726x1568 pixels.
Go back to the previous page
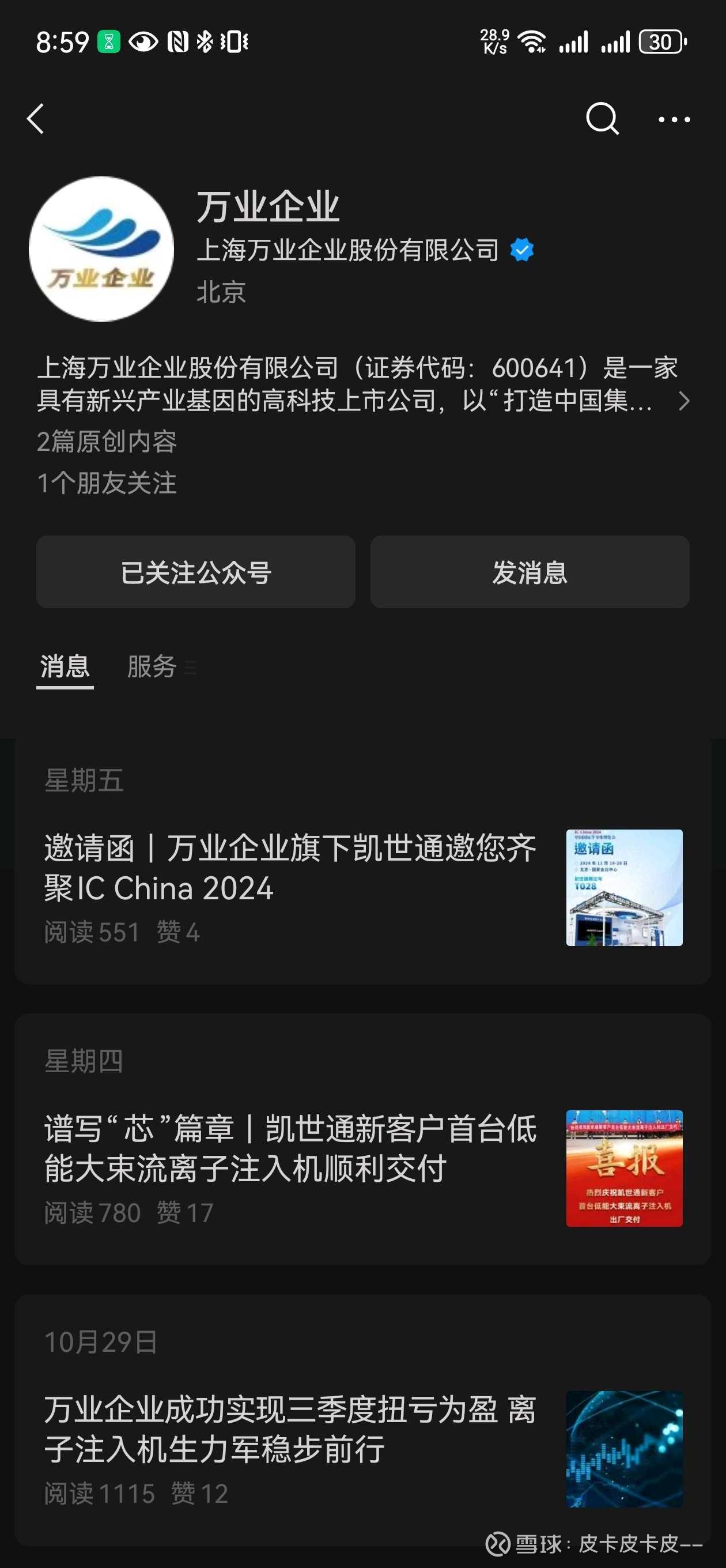tap(35, 119)
